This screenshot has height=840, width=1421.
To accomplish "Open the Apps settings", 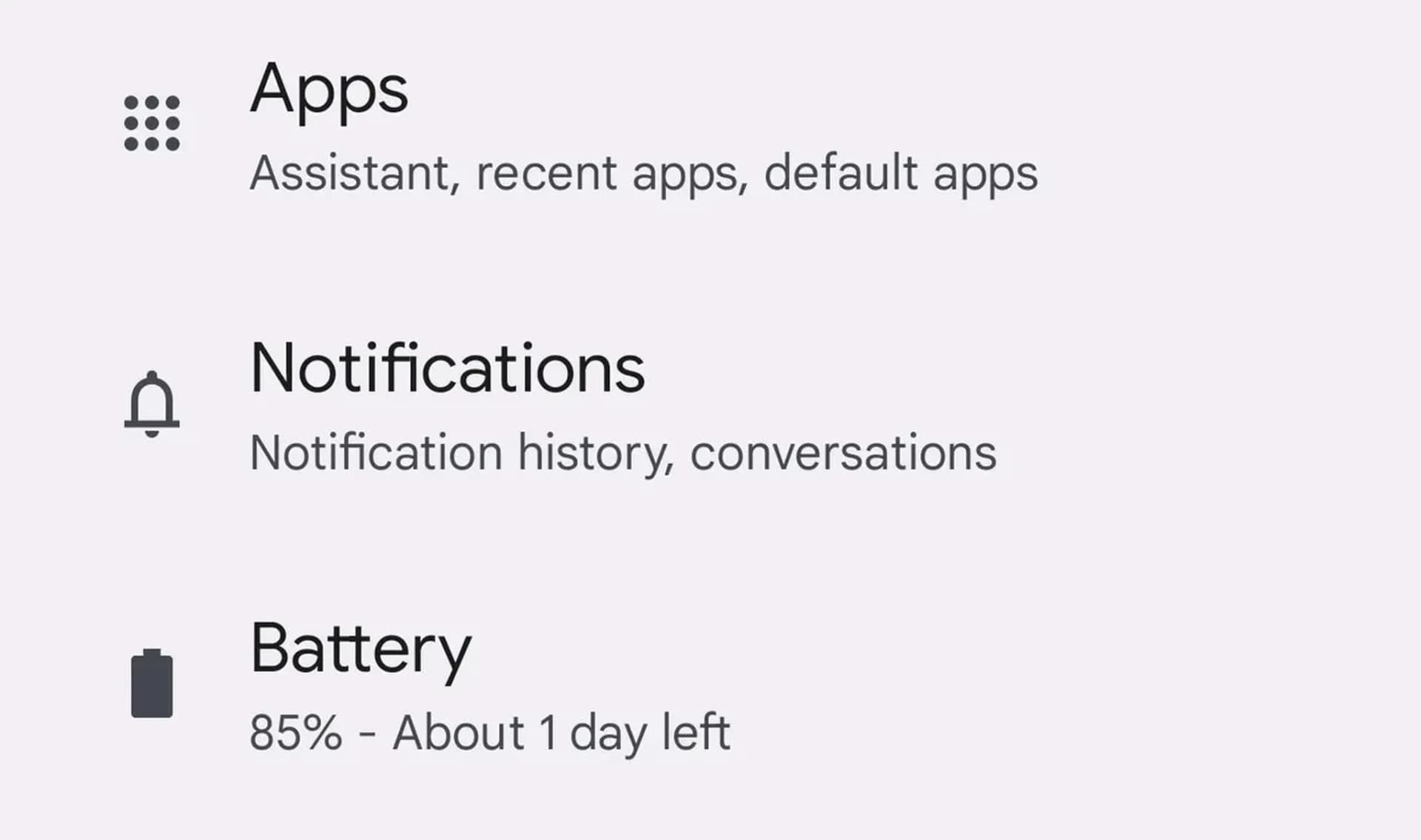I will 329,90.
